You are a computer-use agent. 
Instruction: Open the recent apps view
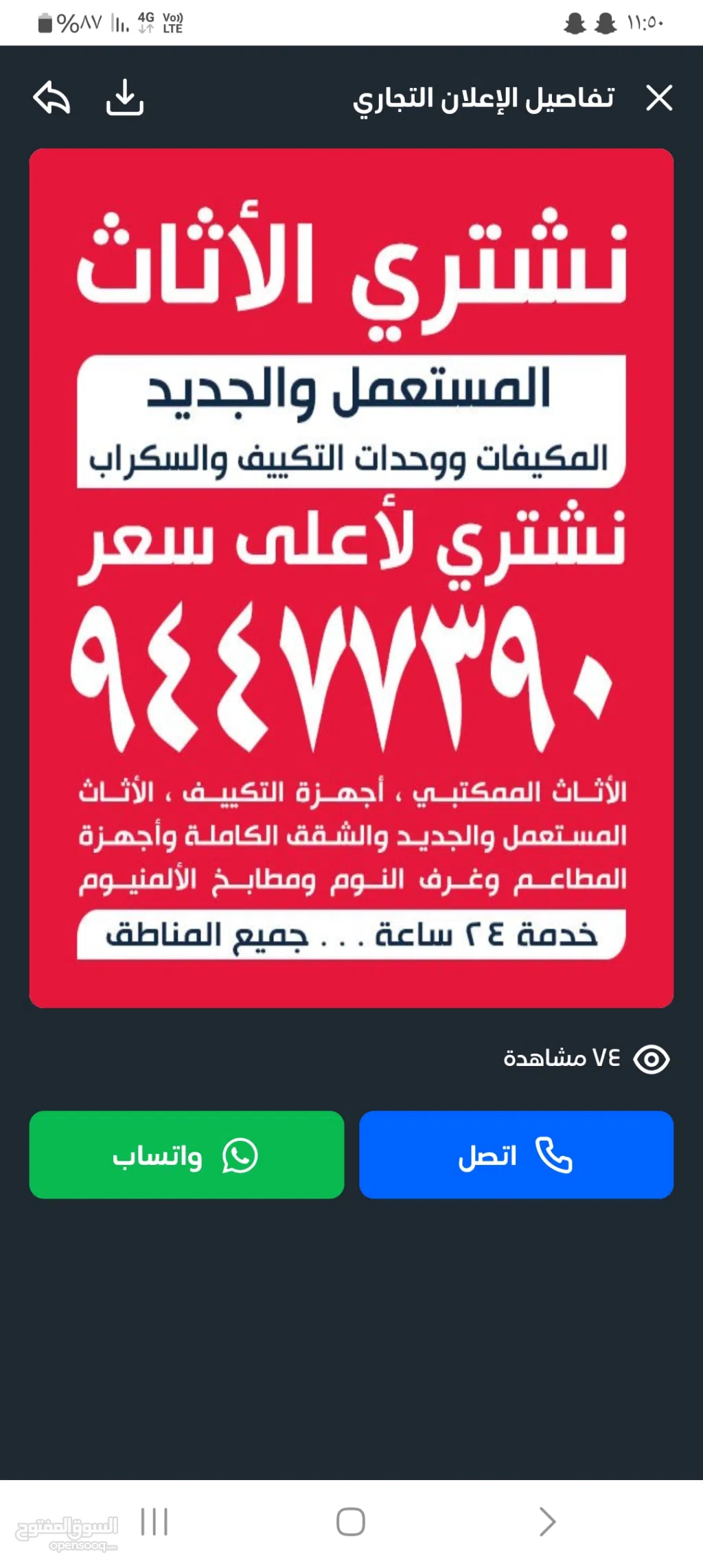pyautogui.click(x=154, y=1521)
